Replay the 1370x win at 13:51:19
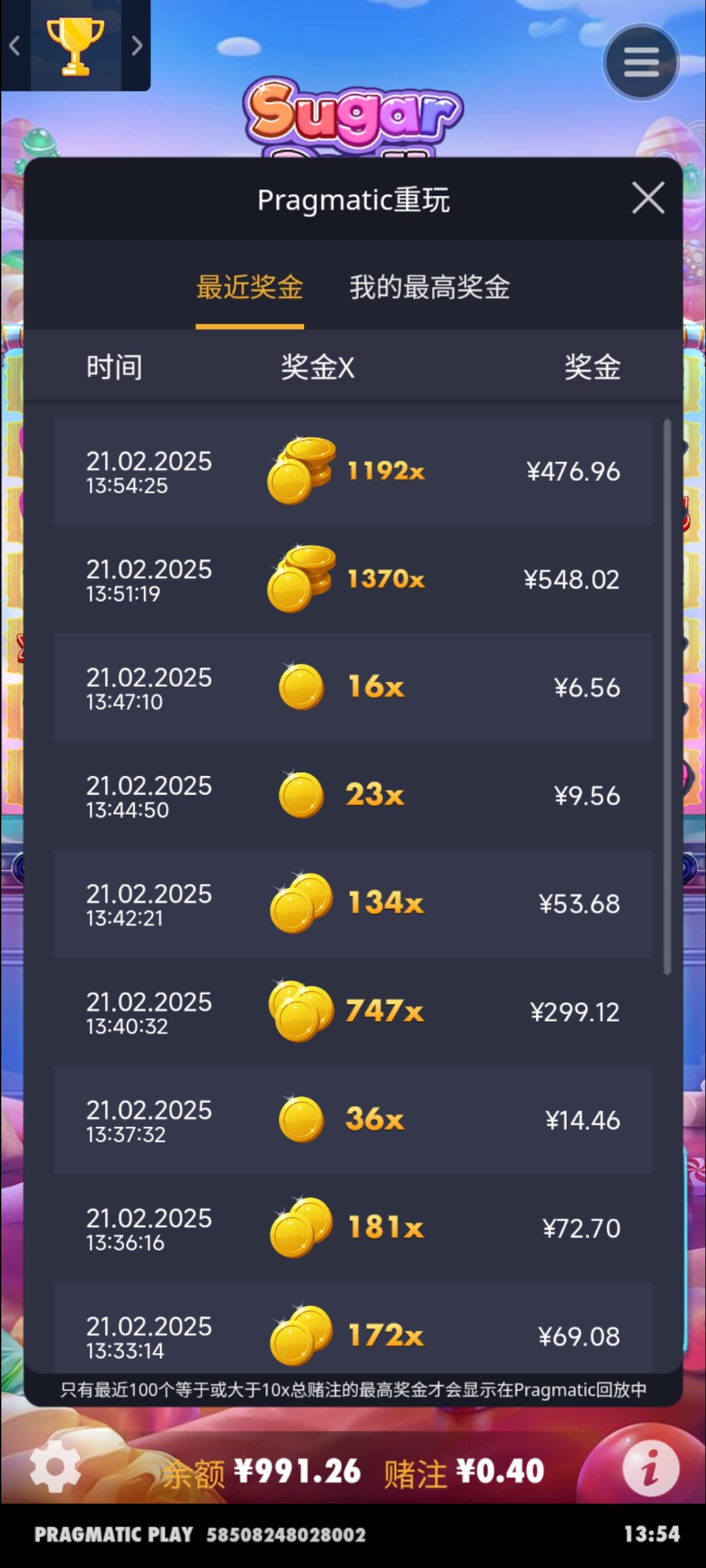Viewport: 706px width, 1568px height. [353, 579]
